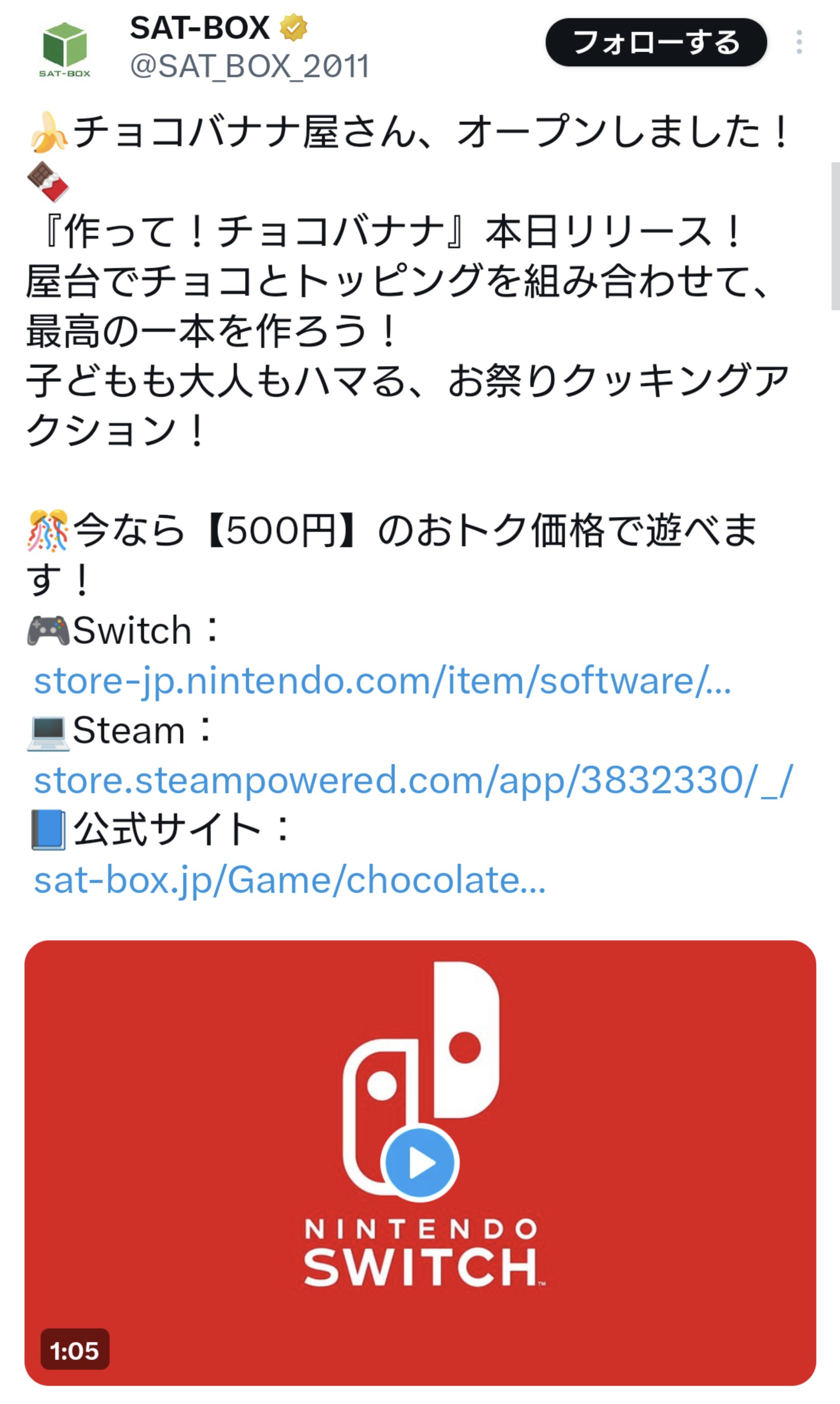Open the sat-box.jp official site link
Screen dimensions: 840x1404
point(290,880)
